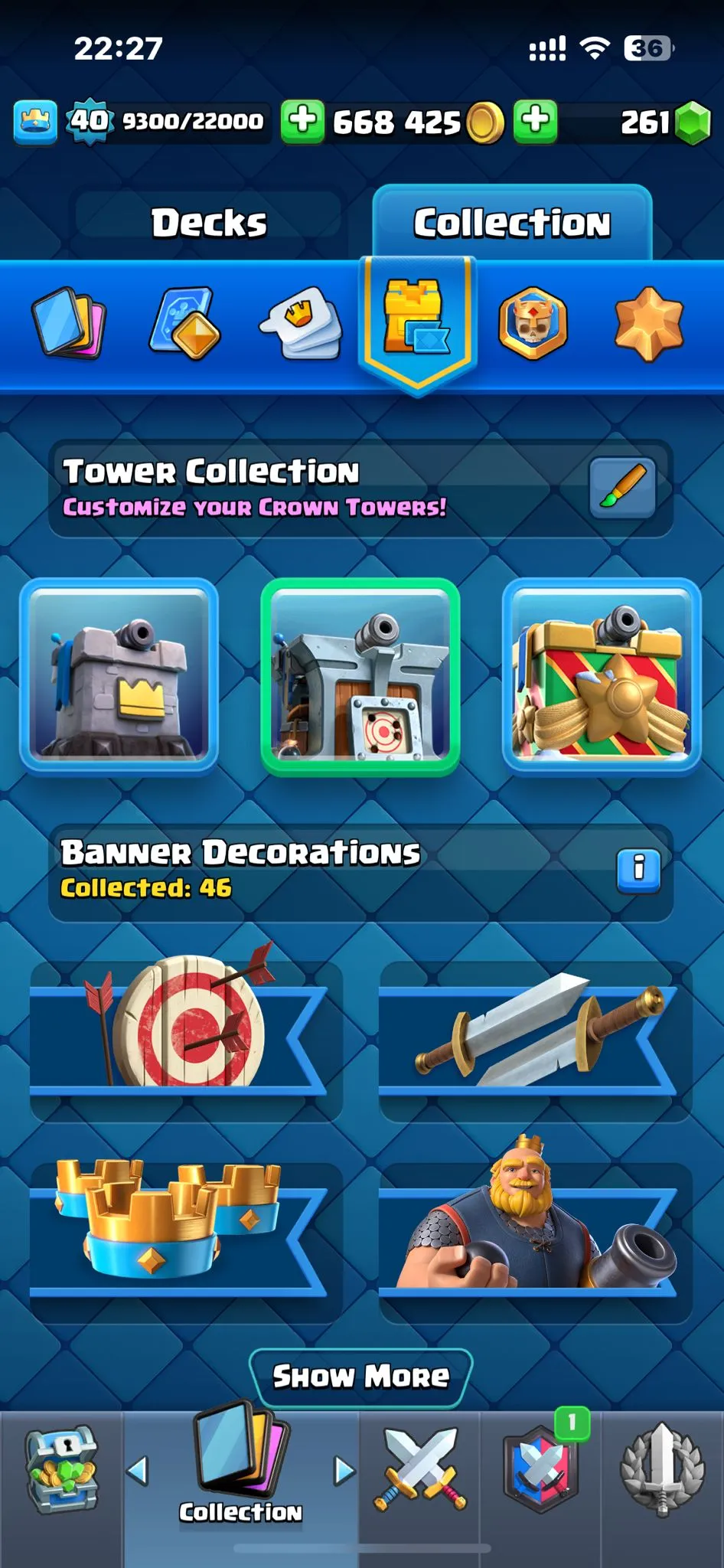Choose the archery target banner decoration
Screen dimensions: 724x1568
(x=184, y=1030)
